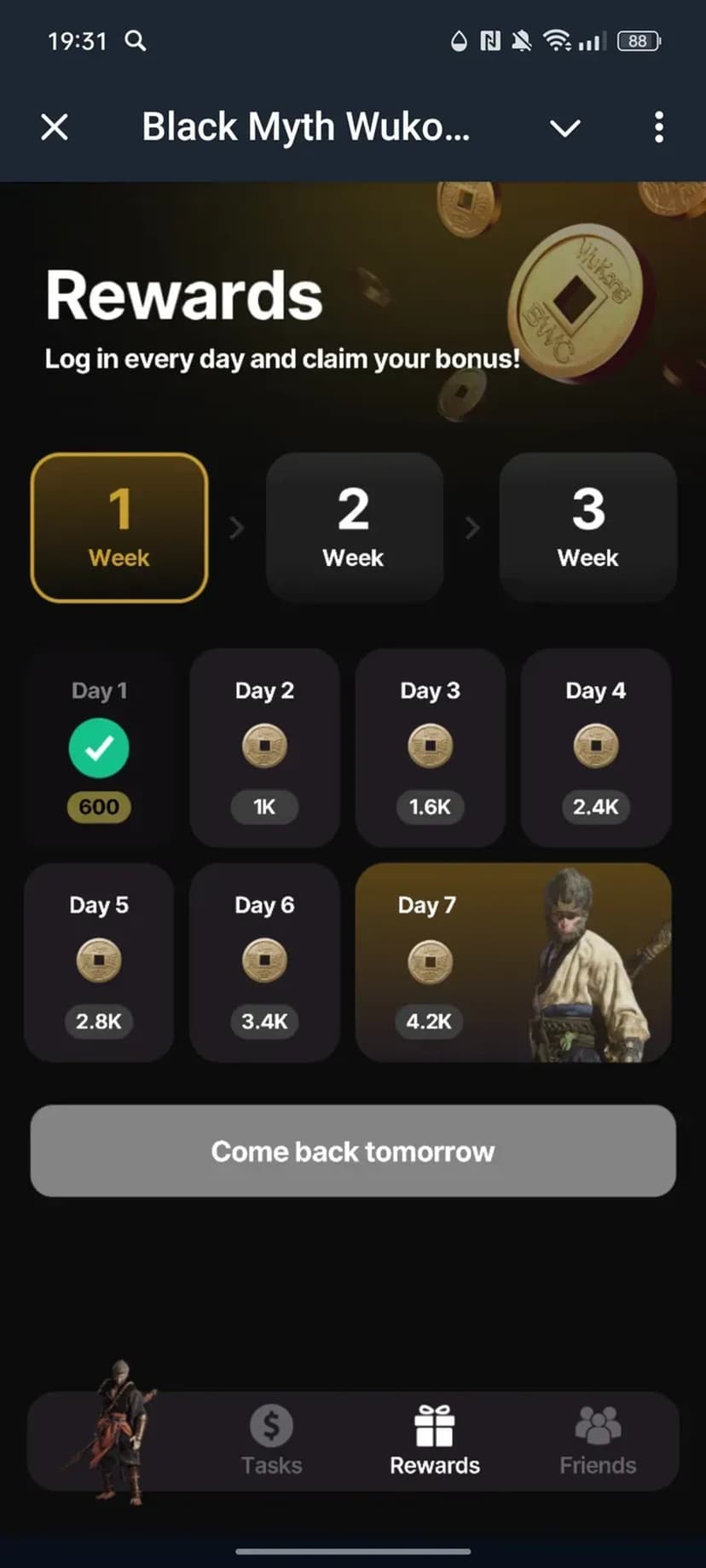Image resolution: width=706 pixels, height=1568 pixels.
Task: Open the Rewards tab in bottom navigation
Action: [435, 1440]
